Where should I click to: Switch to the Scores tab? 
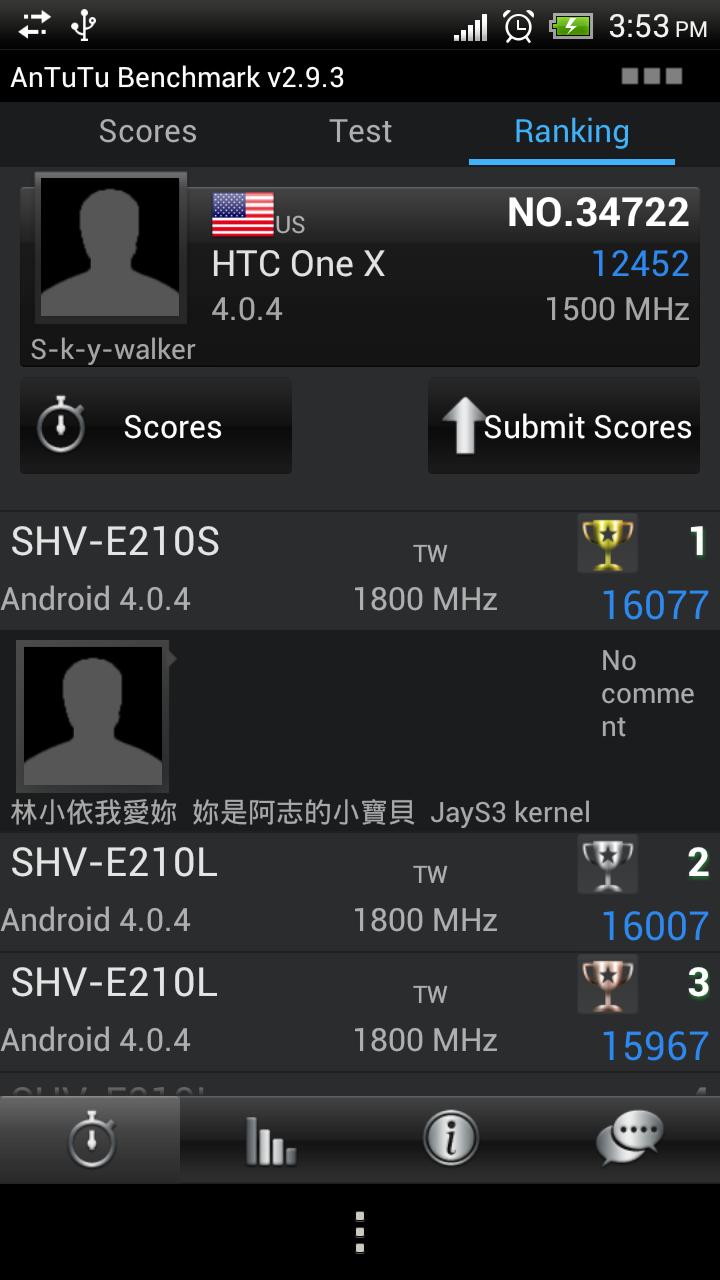click(148, 132)
